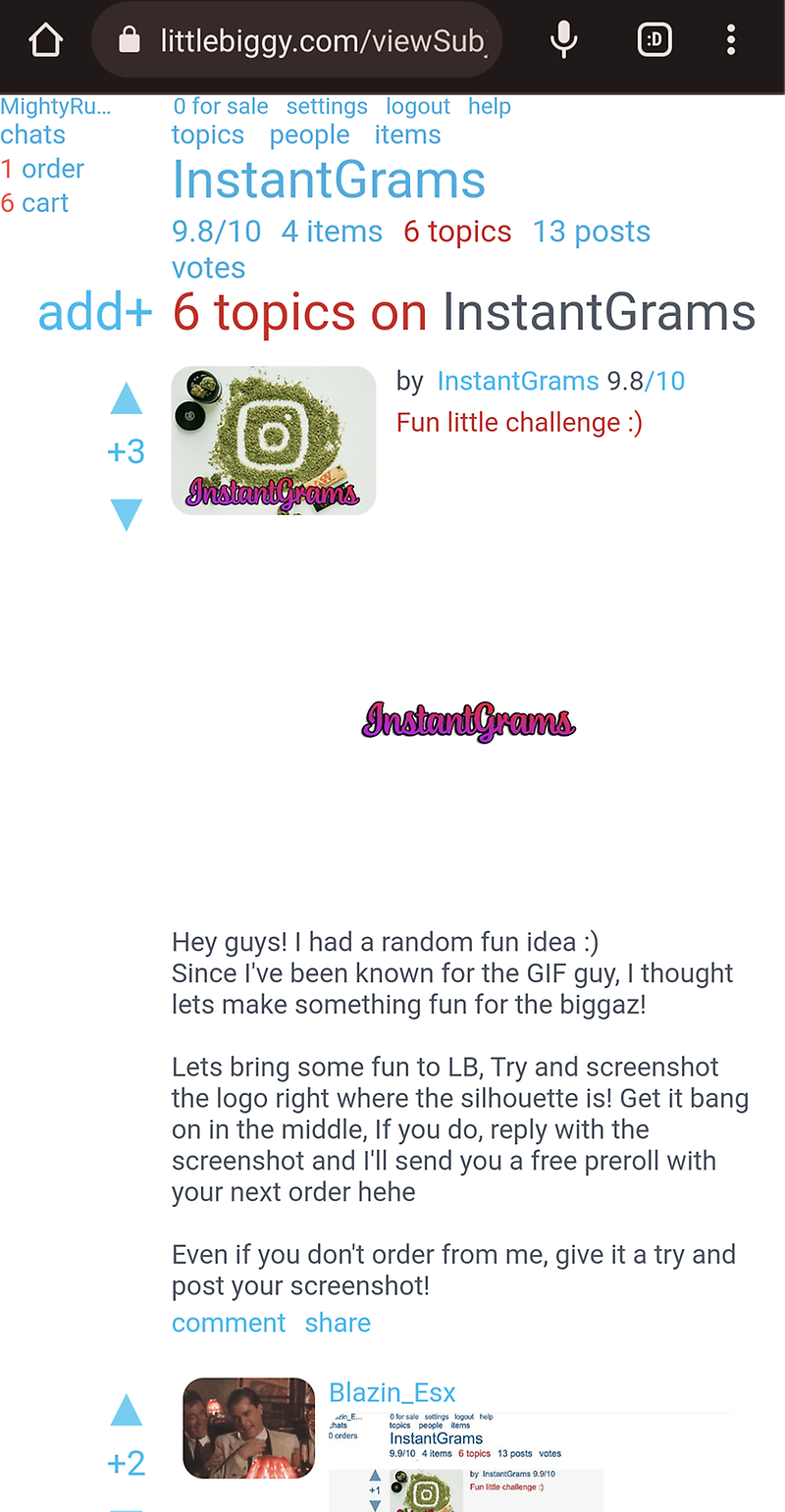Add a new topic with add+
The width and height of the screenshot is (785, 1512).
pos(95,313)
